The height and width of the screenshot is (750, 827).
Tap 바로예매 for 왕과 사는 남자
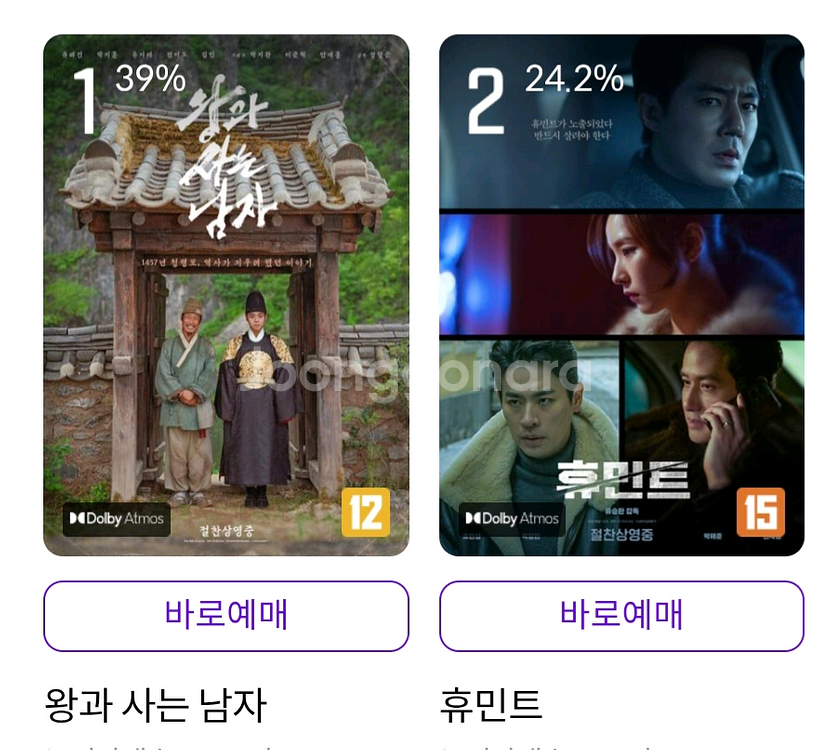226,615
